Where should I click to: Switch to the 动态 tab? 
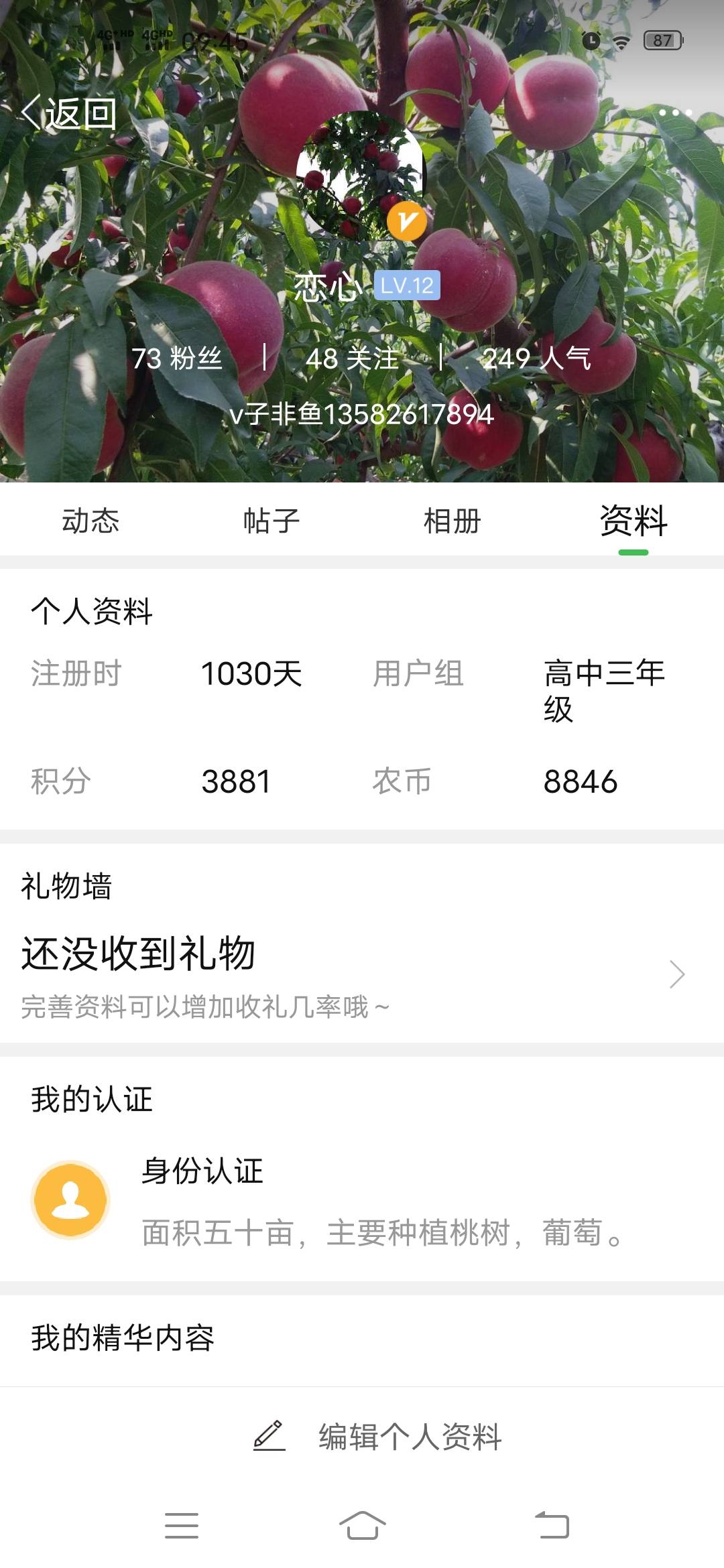(x=90, y=521)
